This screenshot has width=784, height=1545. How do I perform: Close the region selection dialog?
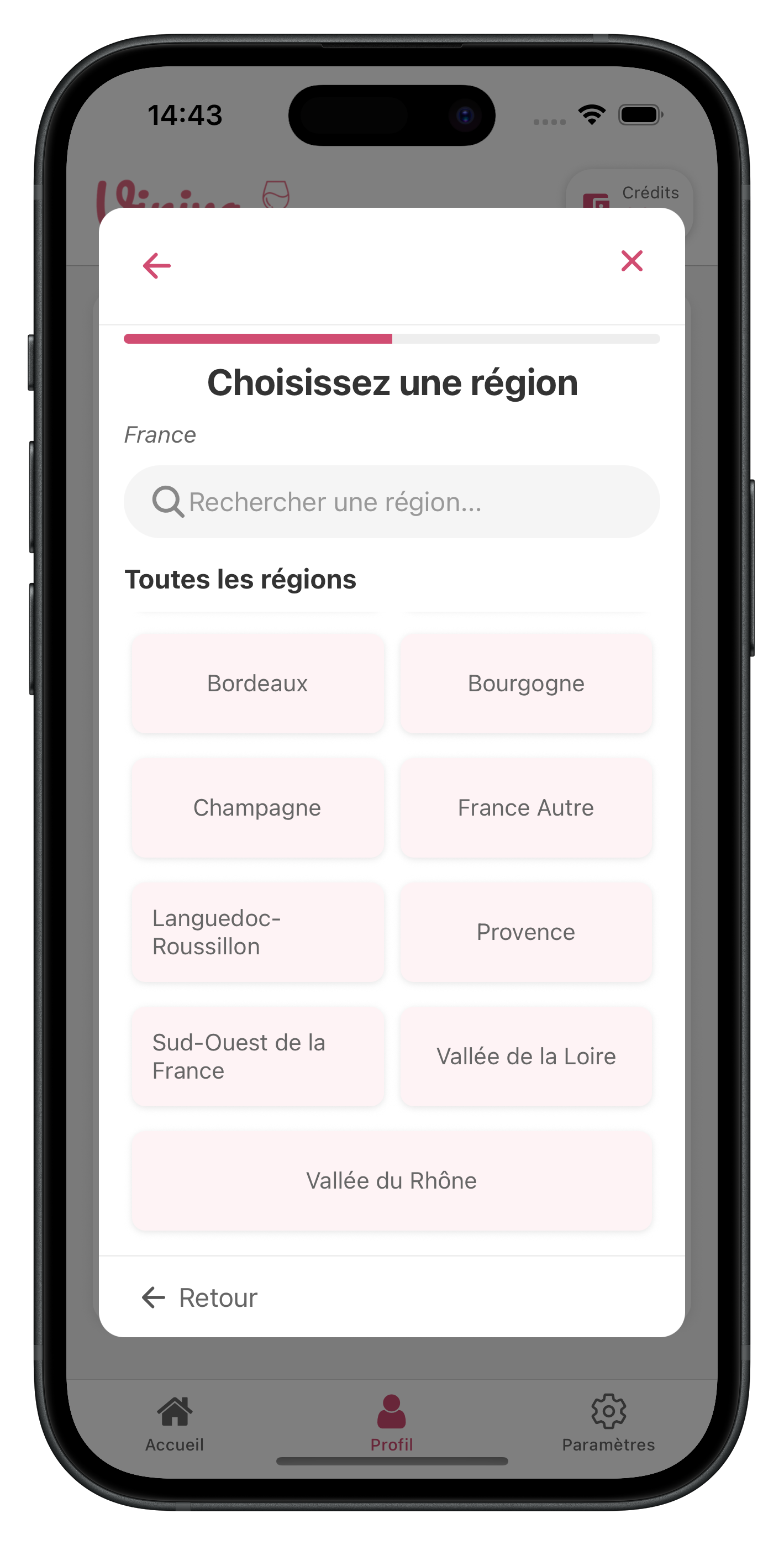coord(631,261)
